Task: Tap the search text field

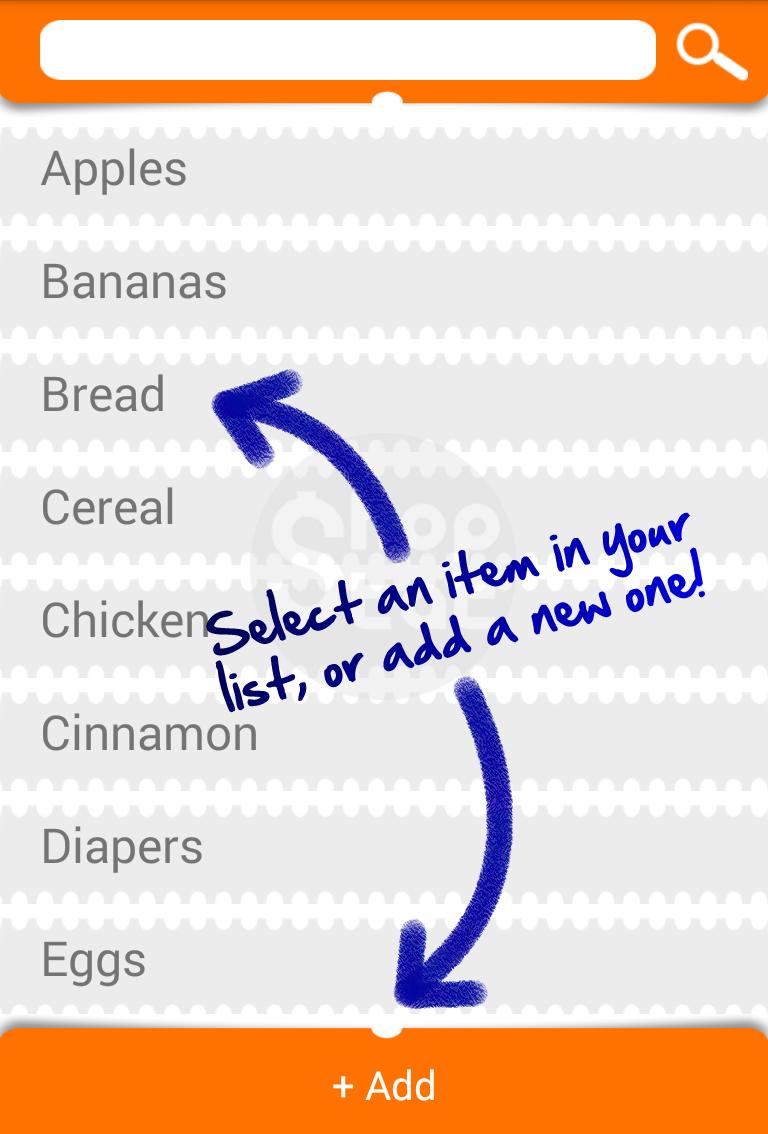Action: pos(347,50)
